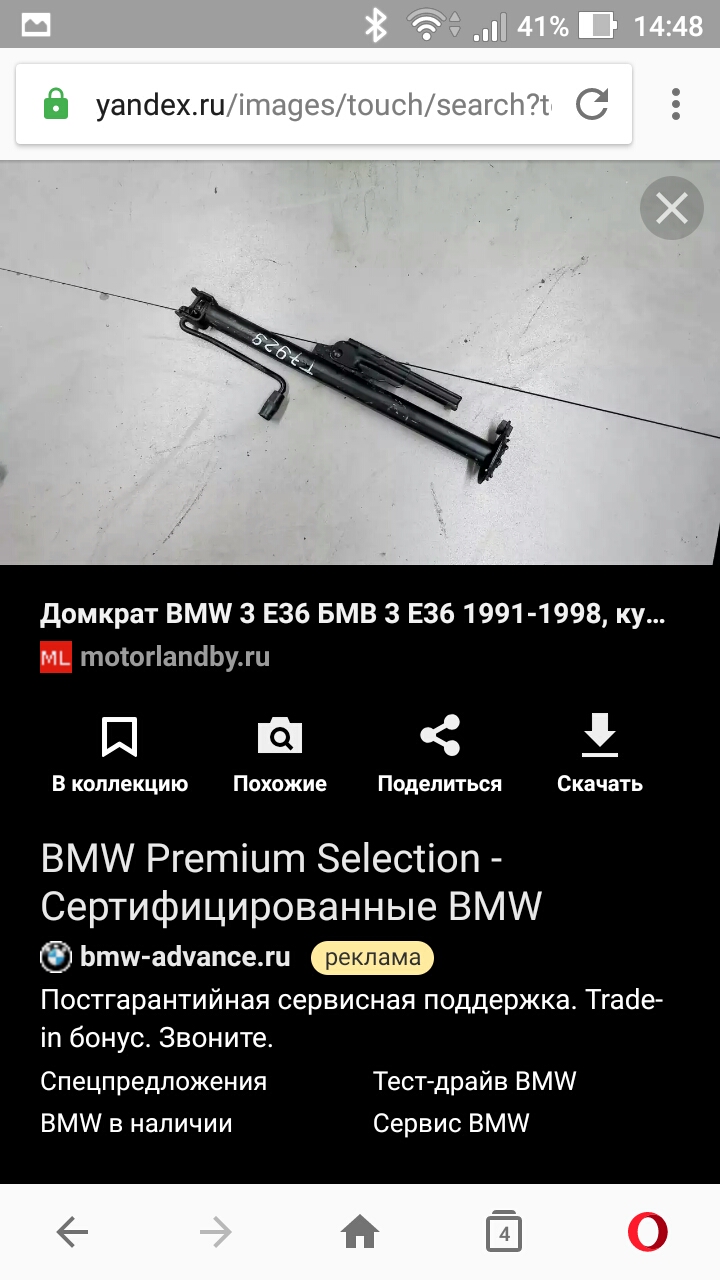Viewport: 720px width, 1280px height.
Task: Open the browser overflow menu
Action: [676, 104]
